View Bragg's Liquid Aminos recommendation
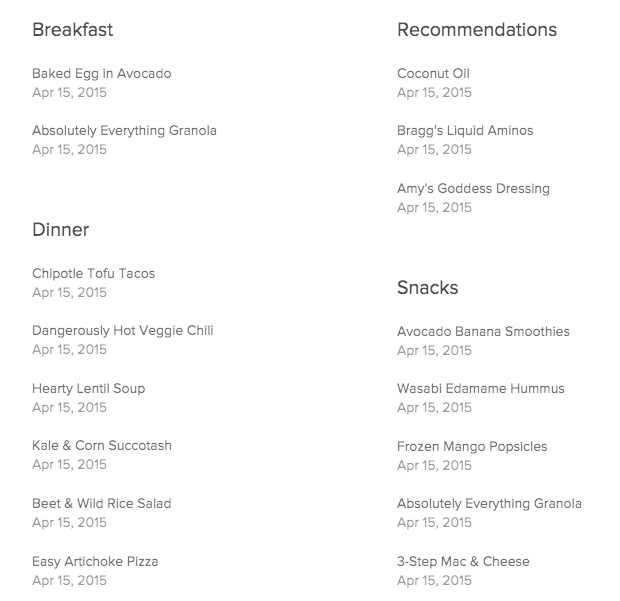Screen dimensions: 620x601 (x=465, y=131)
